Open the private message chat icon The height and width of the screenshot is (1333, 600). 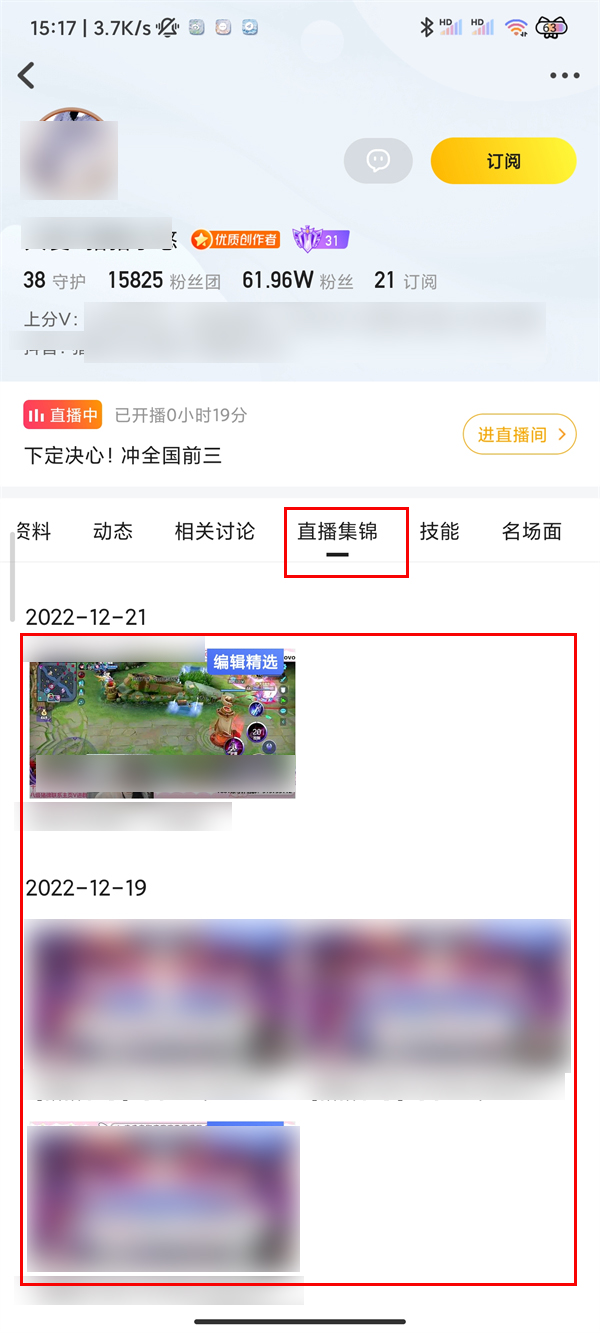(378, 161)
